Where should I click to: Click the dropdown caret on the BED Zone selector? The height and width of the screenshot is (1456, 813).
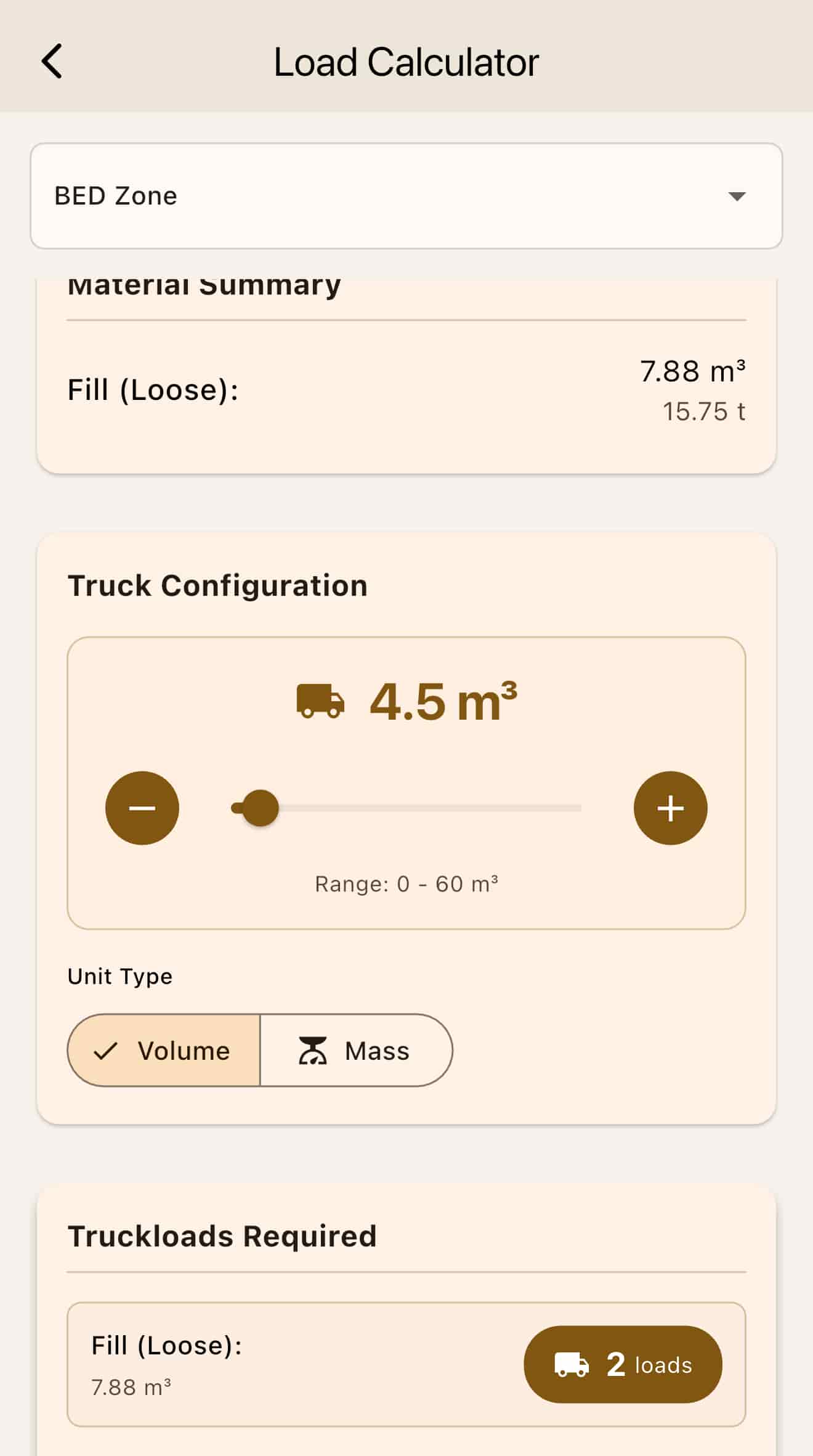tap(737, 196)
